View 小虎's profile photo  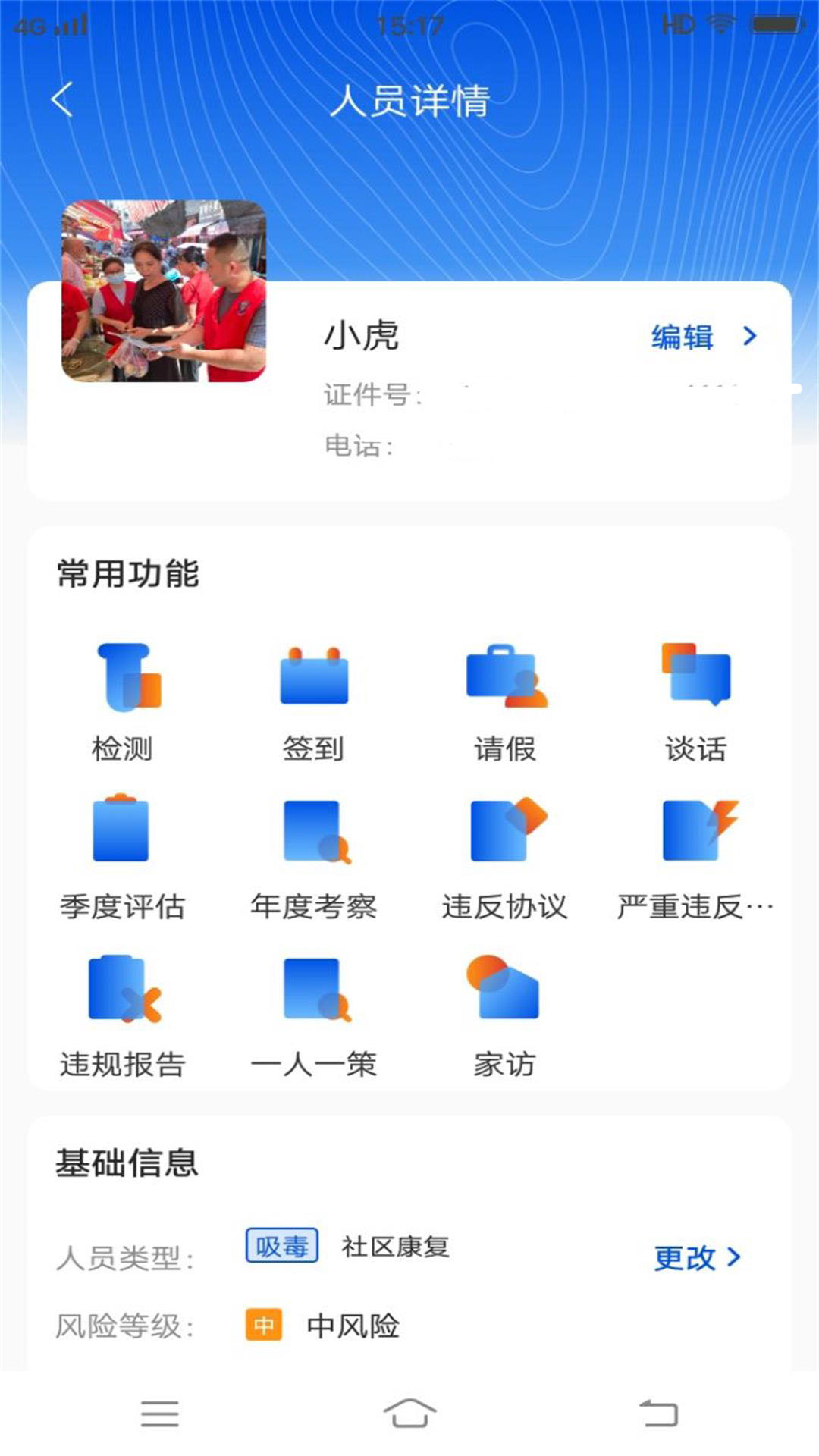pyautogui.click(x=164, y=291)
